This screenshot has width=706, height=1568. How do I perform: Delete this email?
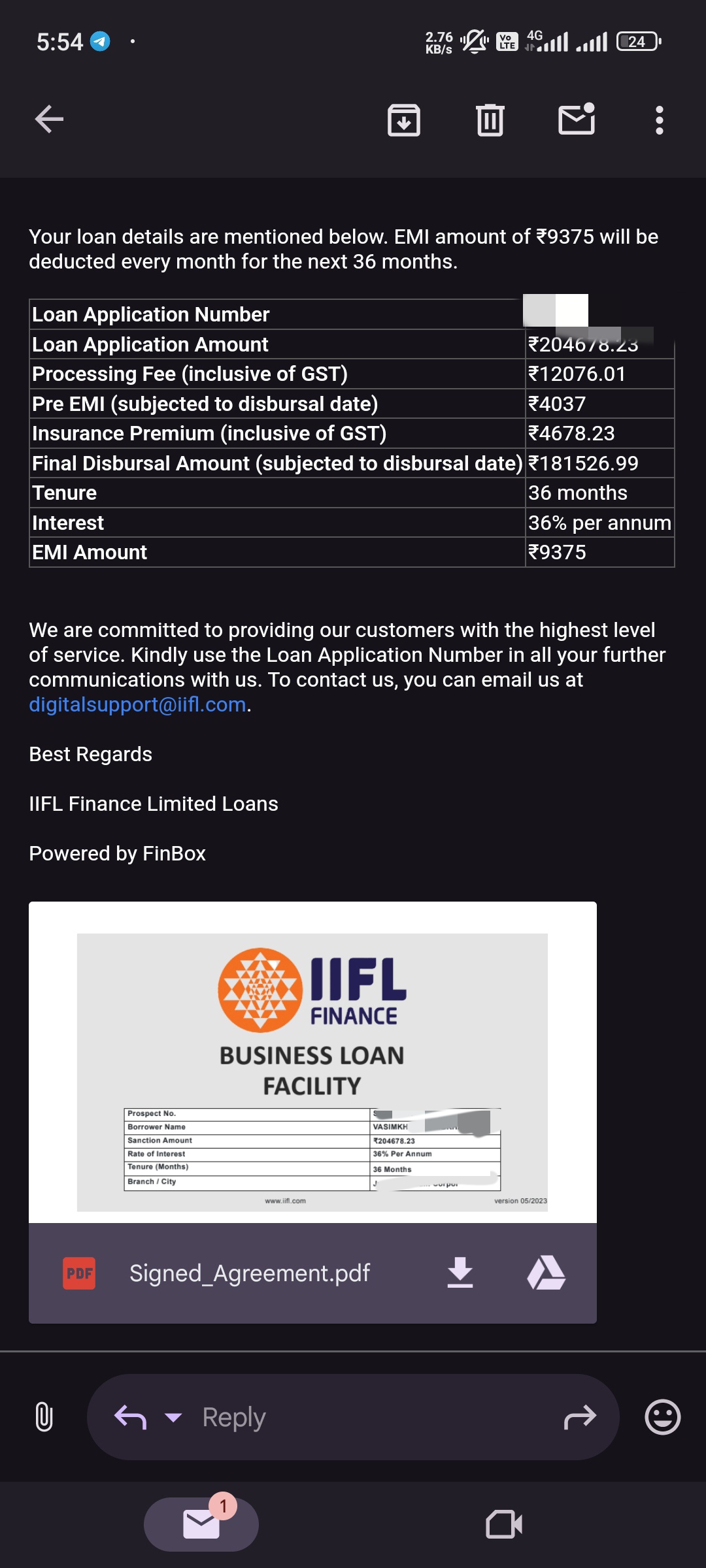click(x=490, y=120)
